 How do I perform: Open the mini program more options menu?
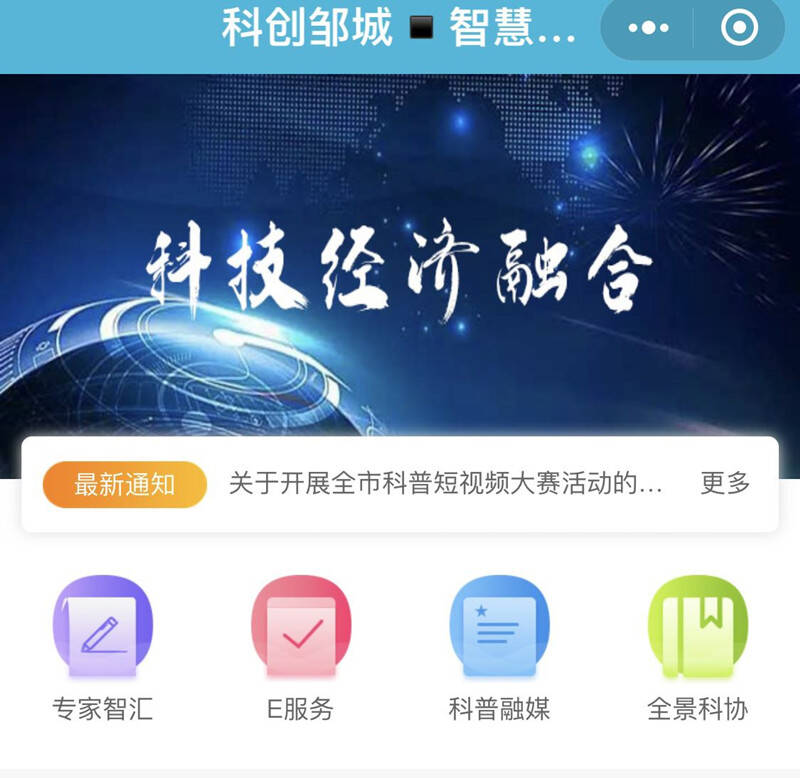[x=648, y=29]
